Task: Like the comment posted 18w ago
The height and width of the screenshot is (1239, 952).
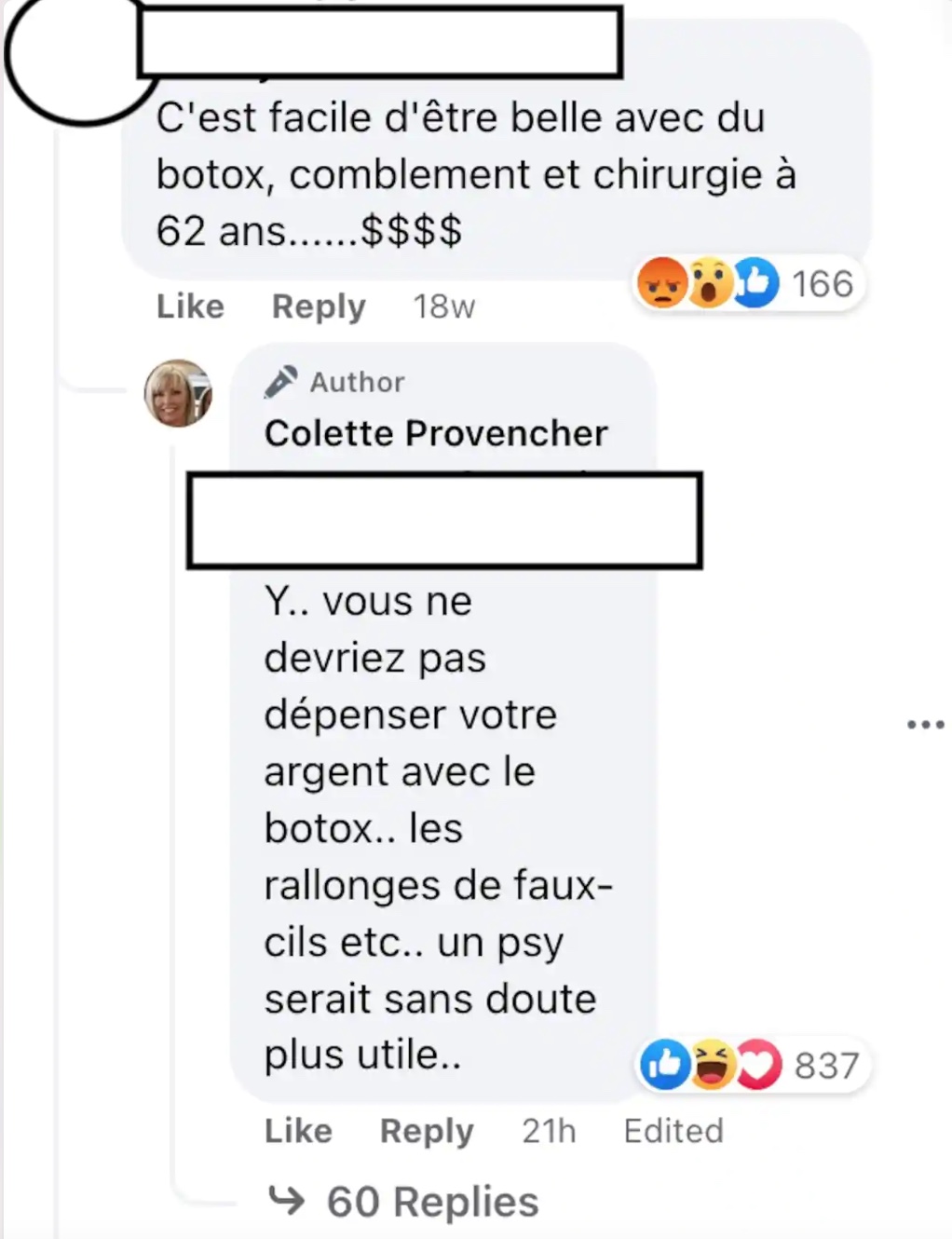Action: point(190,306)
